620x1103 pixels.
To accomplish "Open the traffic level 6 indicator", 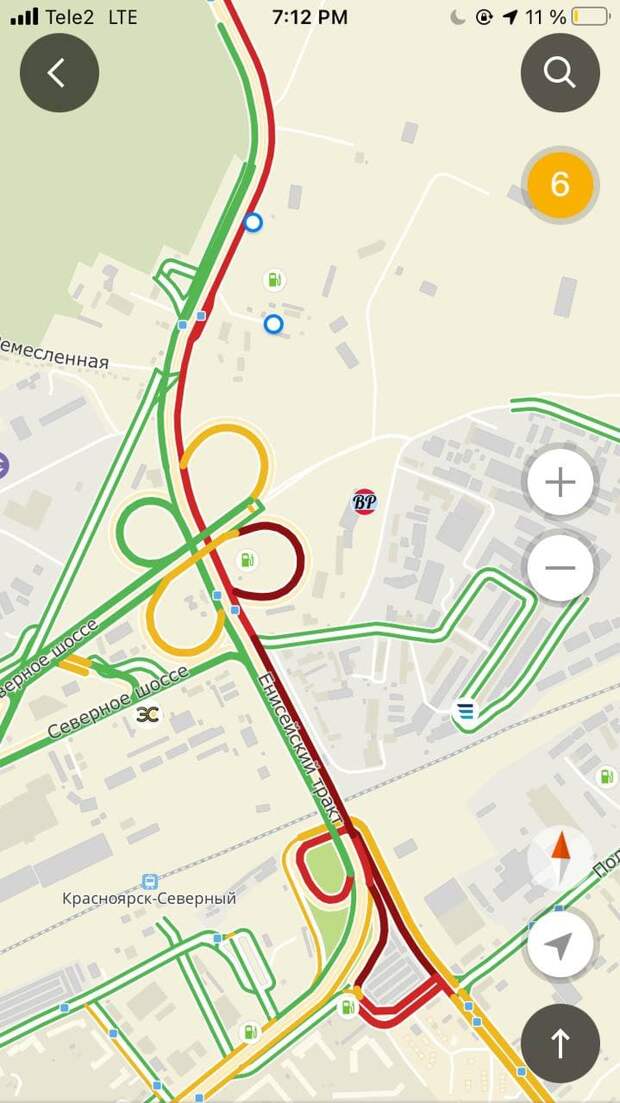I will click(x=560, y=185).
